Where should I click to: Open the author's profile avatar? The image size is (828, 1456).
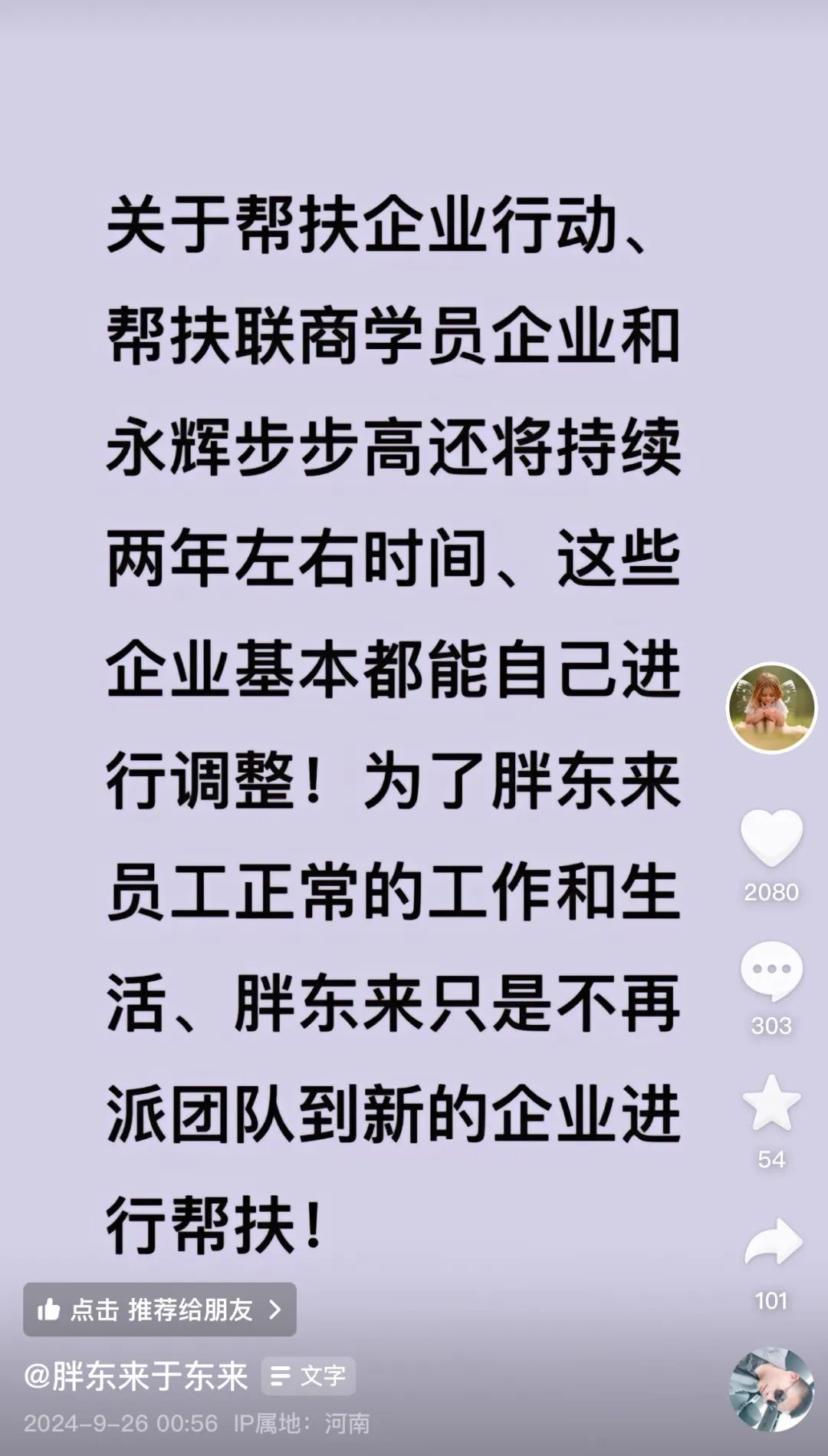tap(771, 707)
